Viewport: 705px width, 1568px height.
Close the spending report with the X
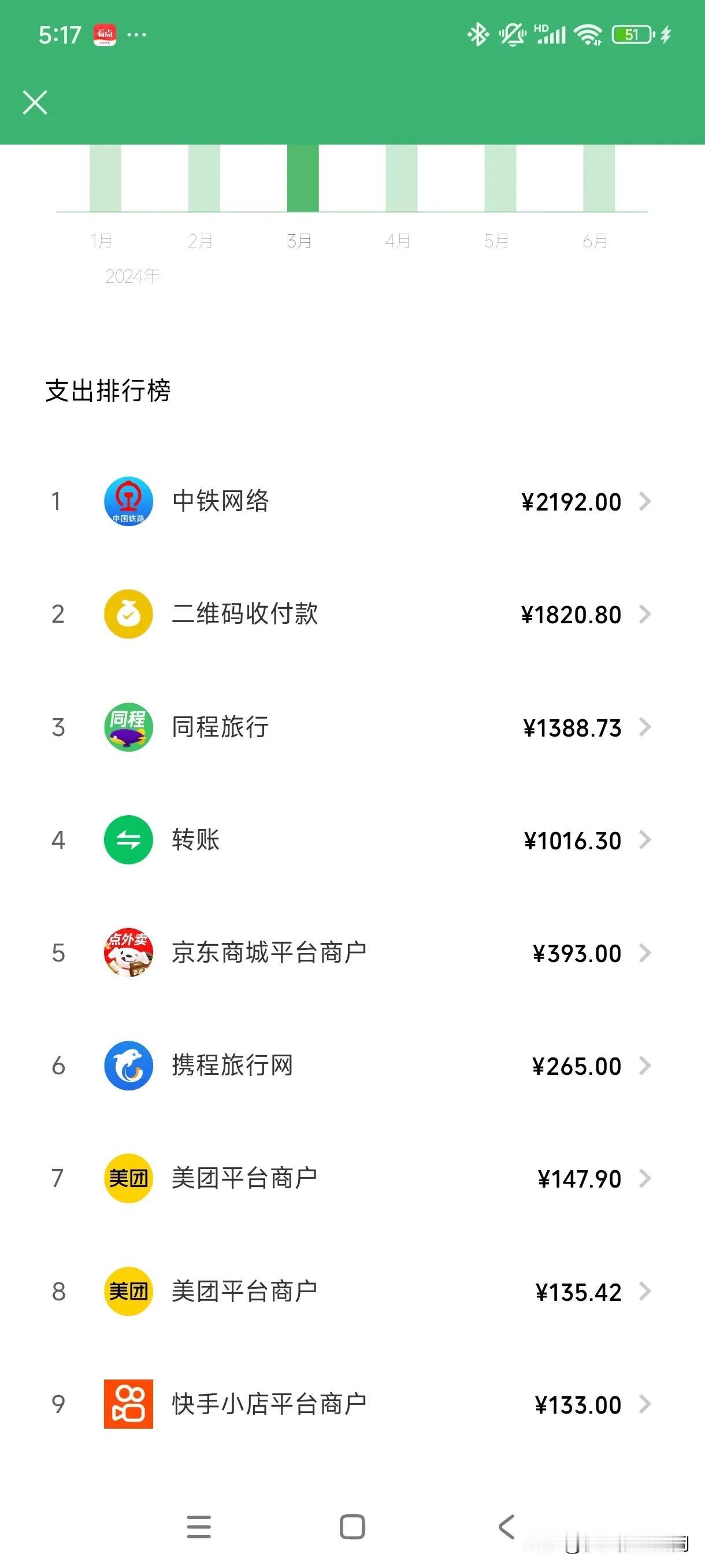click(35, 102)
